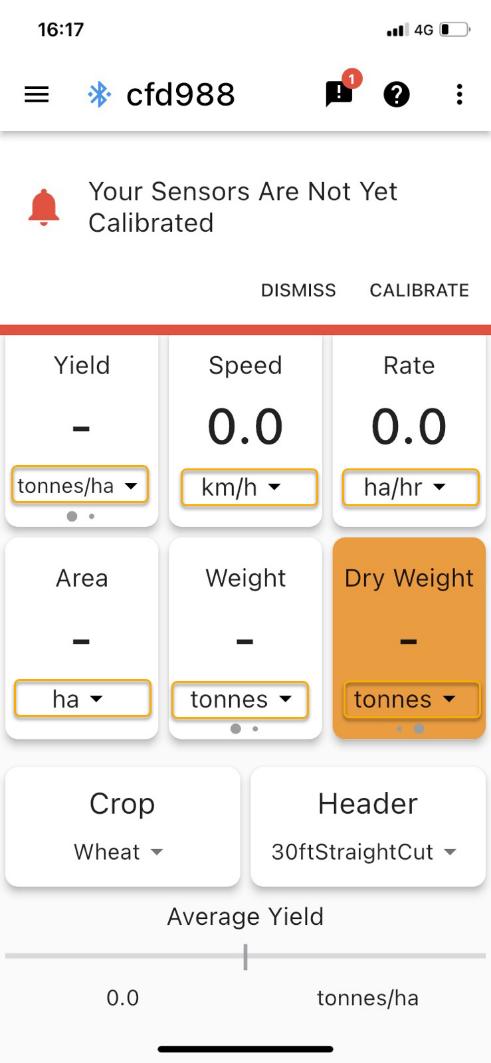Choose another header instead of 30ftStraightCut
This screenshot has width=491, height=1063.
point(364,851)
